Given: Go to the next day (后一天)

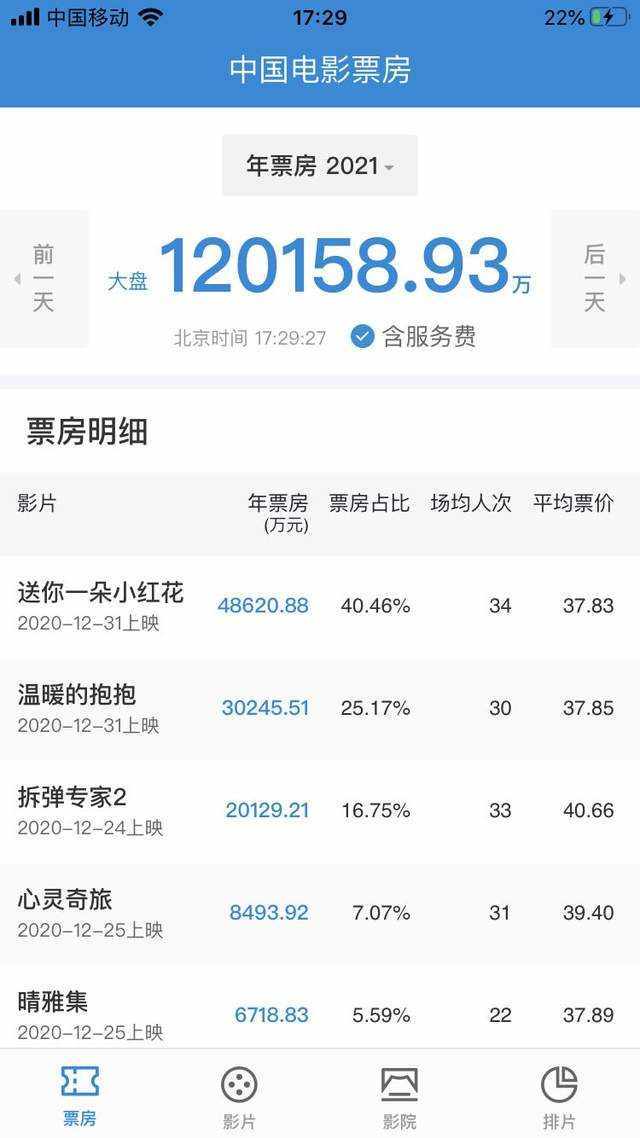Looking at the screenshot, I should point(595,279).
